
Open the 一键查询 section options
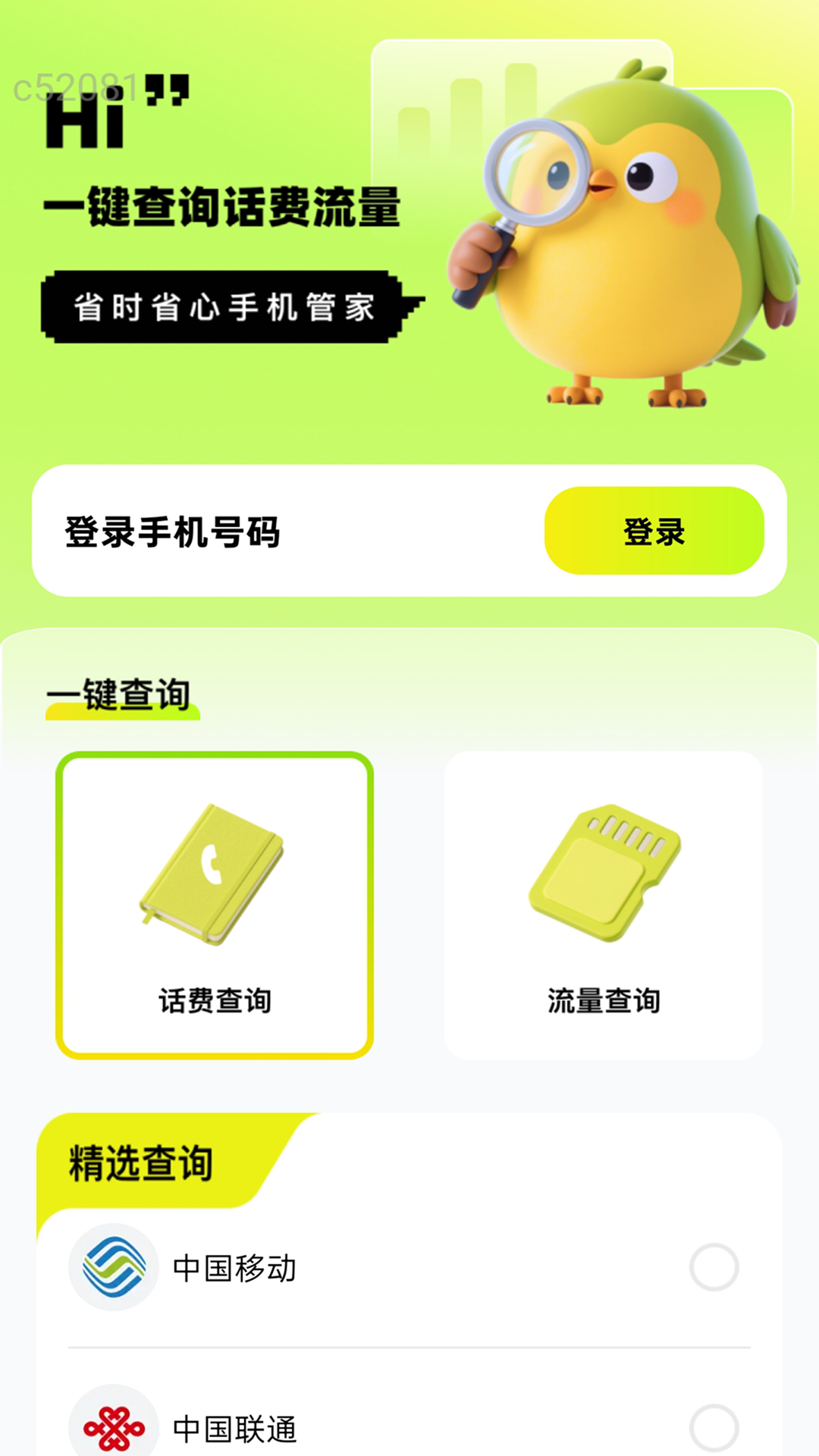pyautogui.click(x=121, y=694)
